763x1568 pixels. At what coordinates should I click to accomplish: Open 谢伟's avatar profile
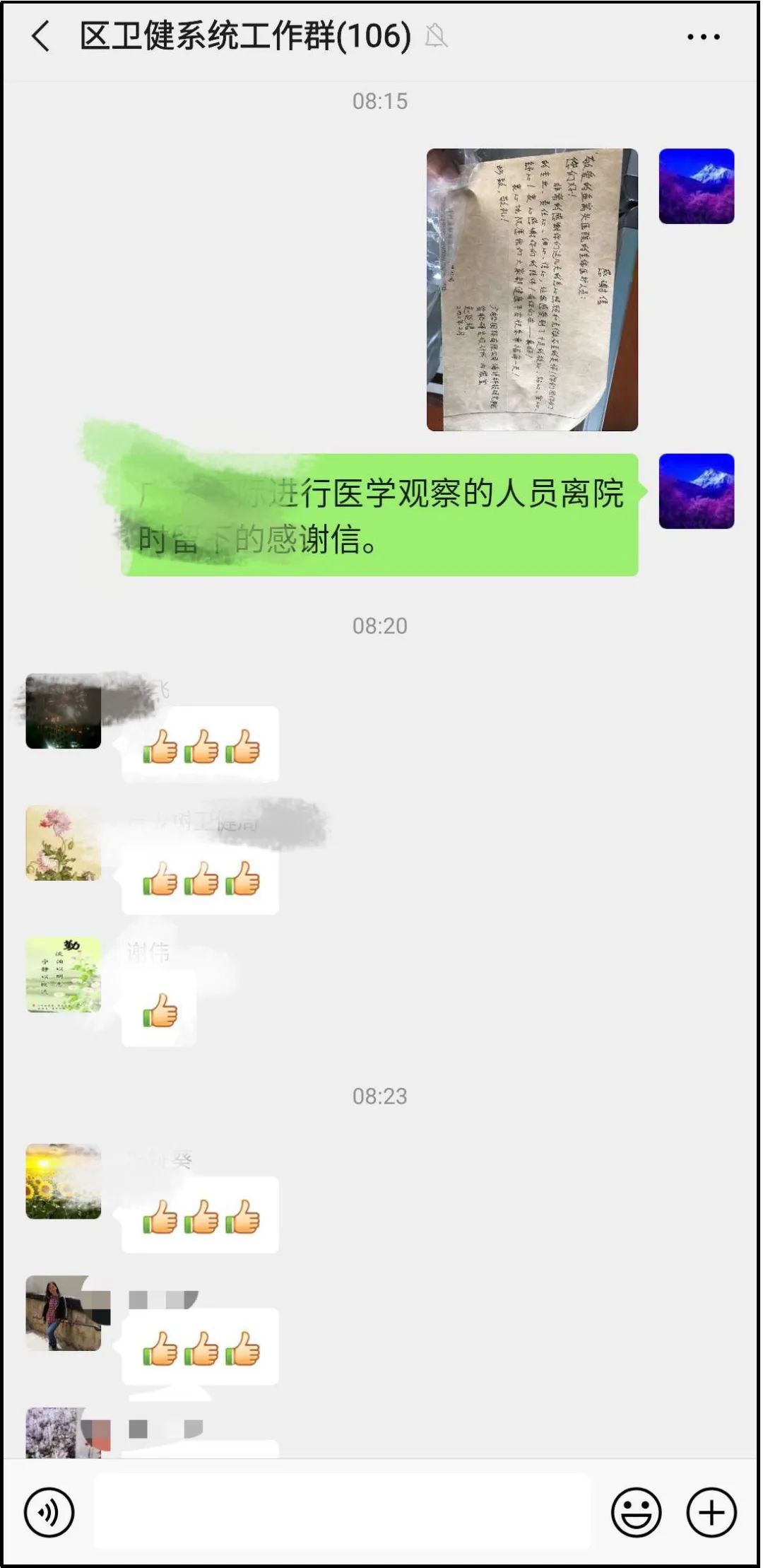tap(63, 974)
